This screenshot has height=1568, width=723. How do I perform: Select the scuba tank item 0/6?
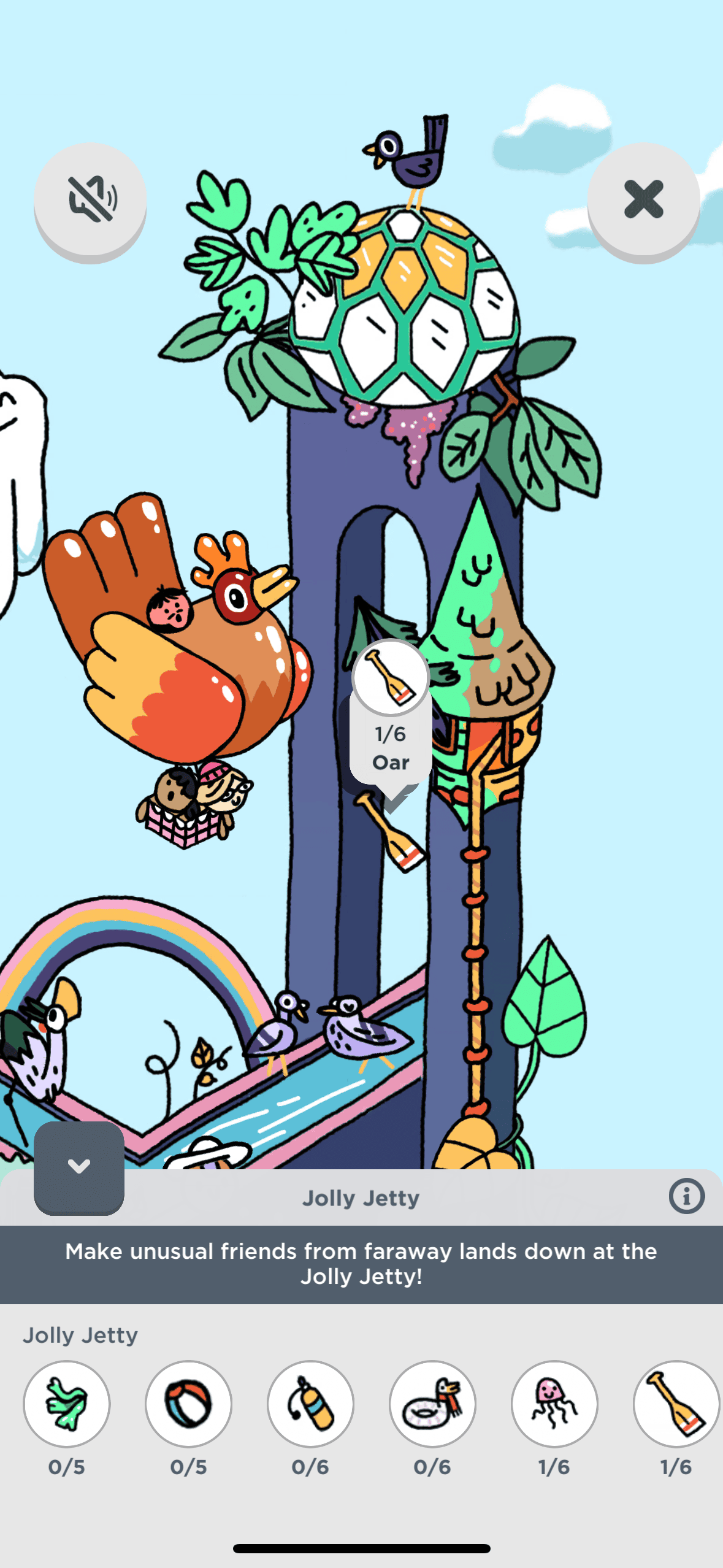(x=310, y=1404)
